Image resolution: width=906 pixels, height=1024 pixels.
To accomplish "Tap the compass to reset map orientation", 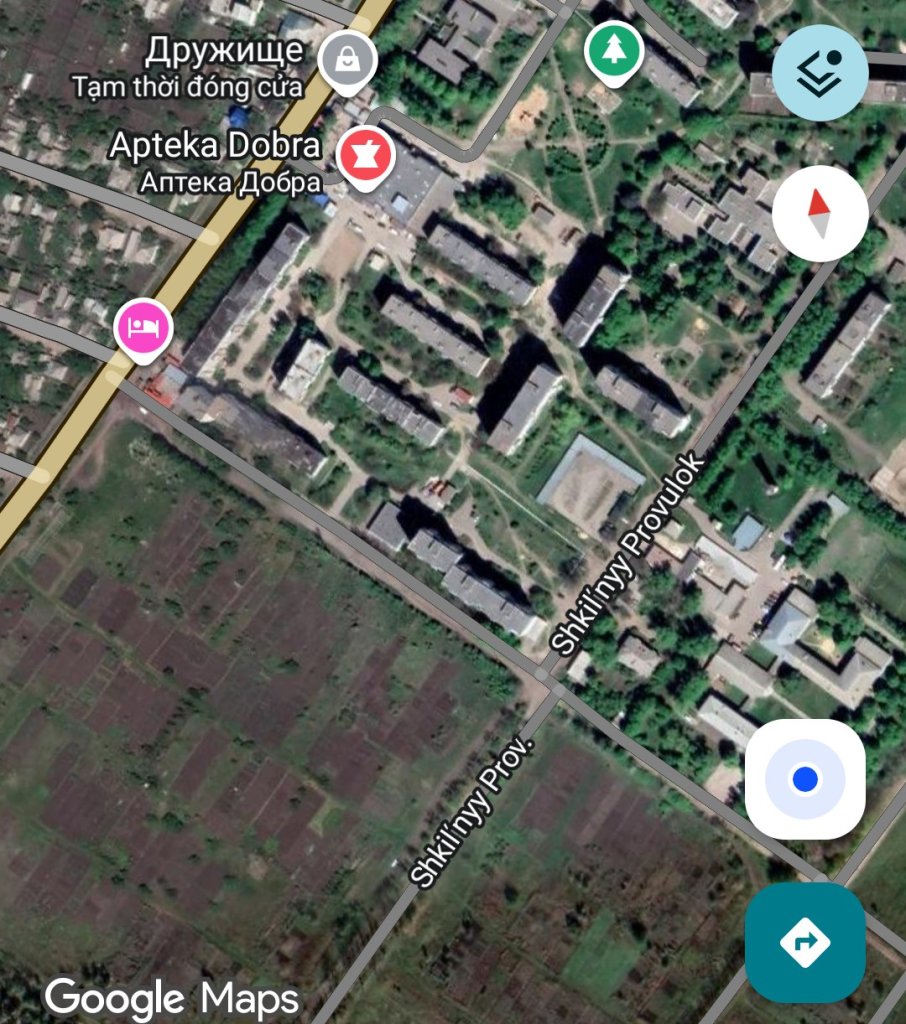I will click(820, 213).
